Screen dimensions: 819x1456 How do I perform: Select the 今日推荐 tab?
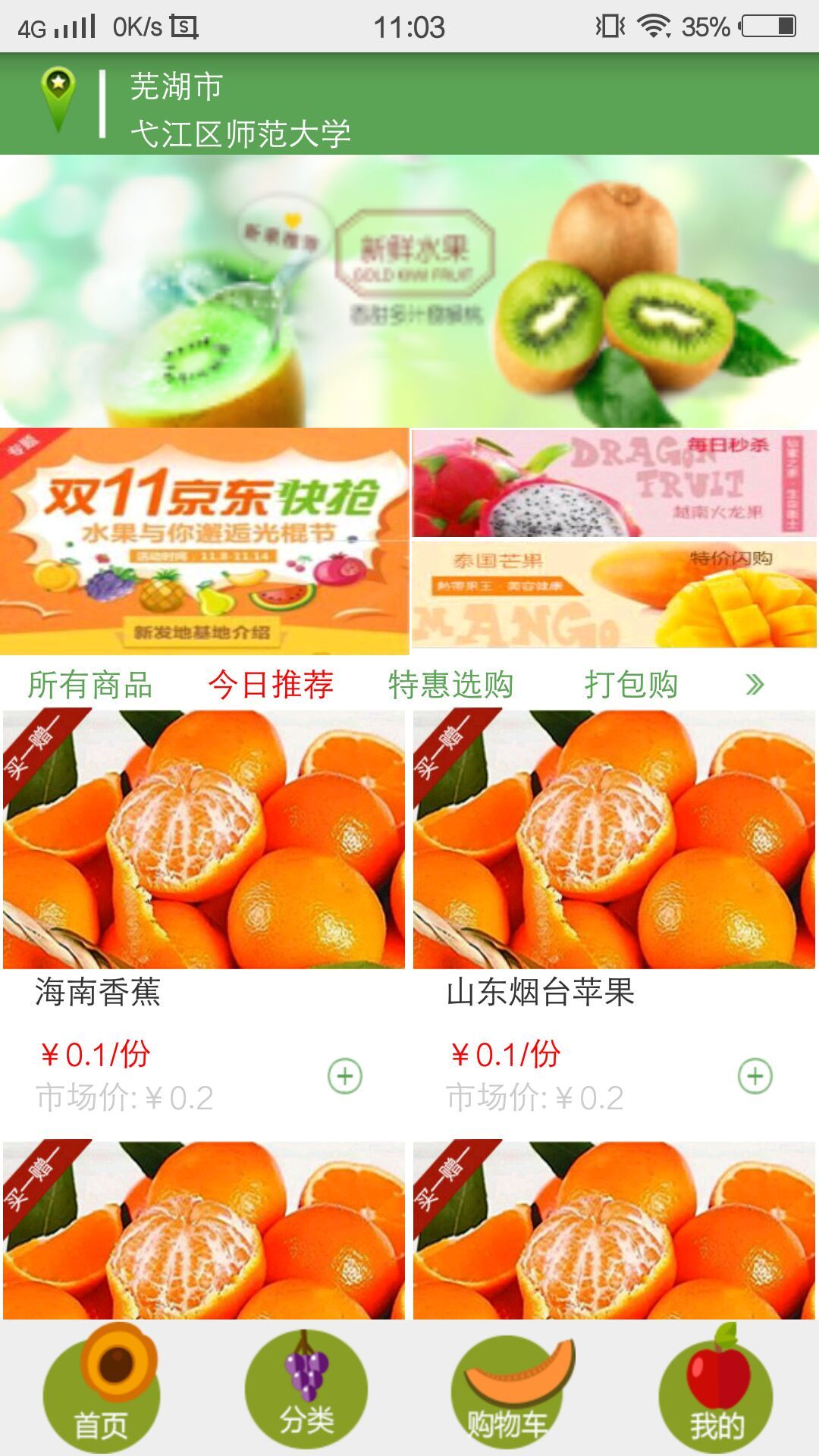pyautogui.click(x=271, y=685)
